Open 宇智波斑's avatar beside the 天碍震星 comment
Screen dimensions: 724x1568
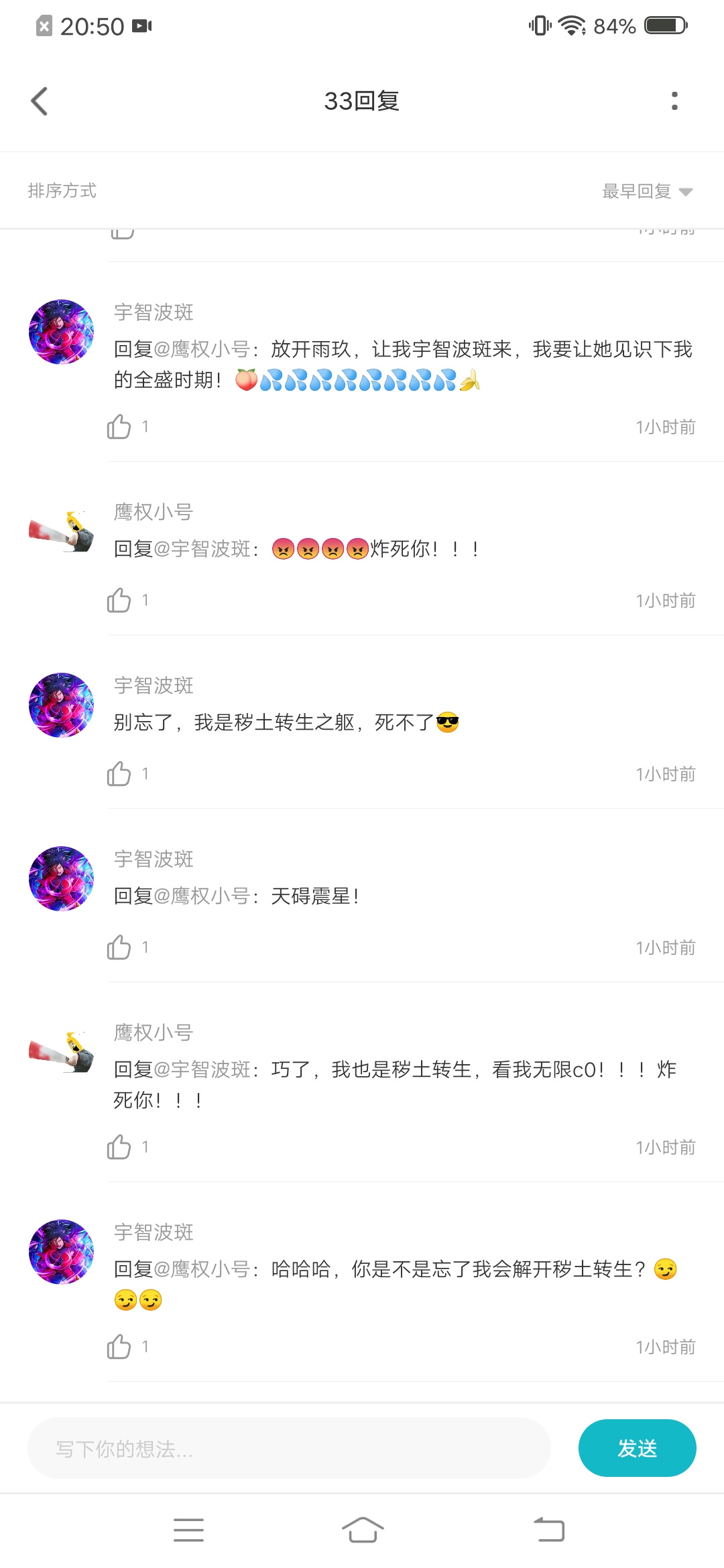pyautogui.click(x=62, y=878)
